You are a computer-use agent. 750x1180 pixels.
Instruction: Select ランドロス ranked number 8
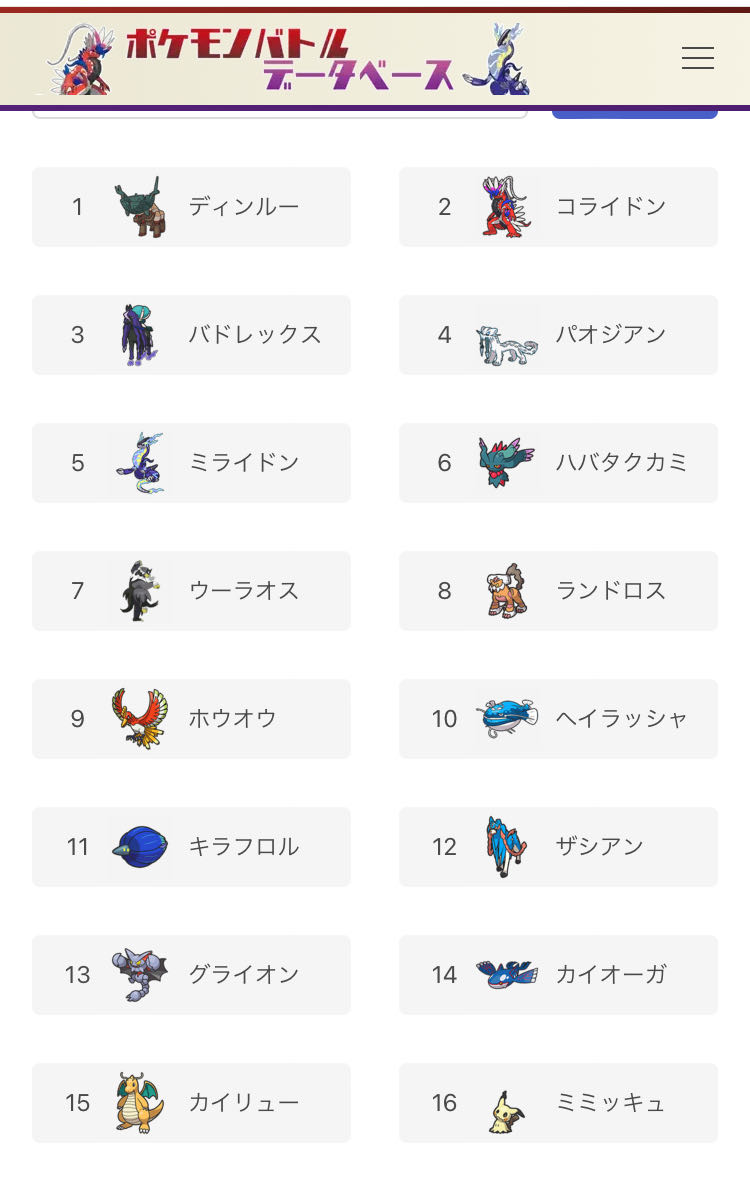pyautogui.click(x=558, y=591)
